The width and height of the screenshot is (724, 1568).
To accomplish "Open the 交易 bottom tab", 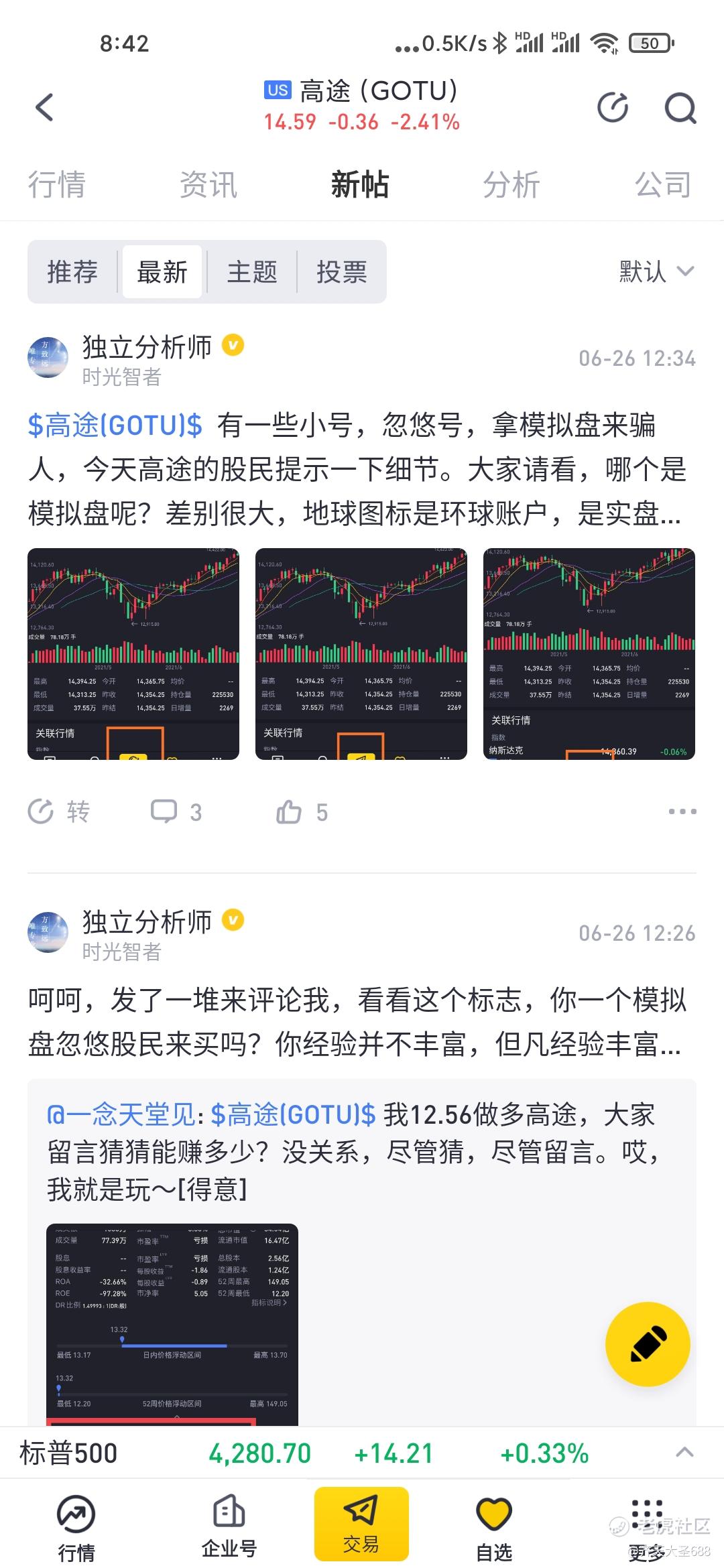I will [361, 1524].
